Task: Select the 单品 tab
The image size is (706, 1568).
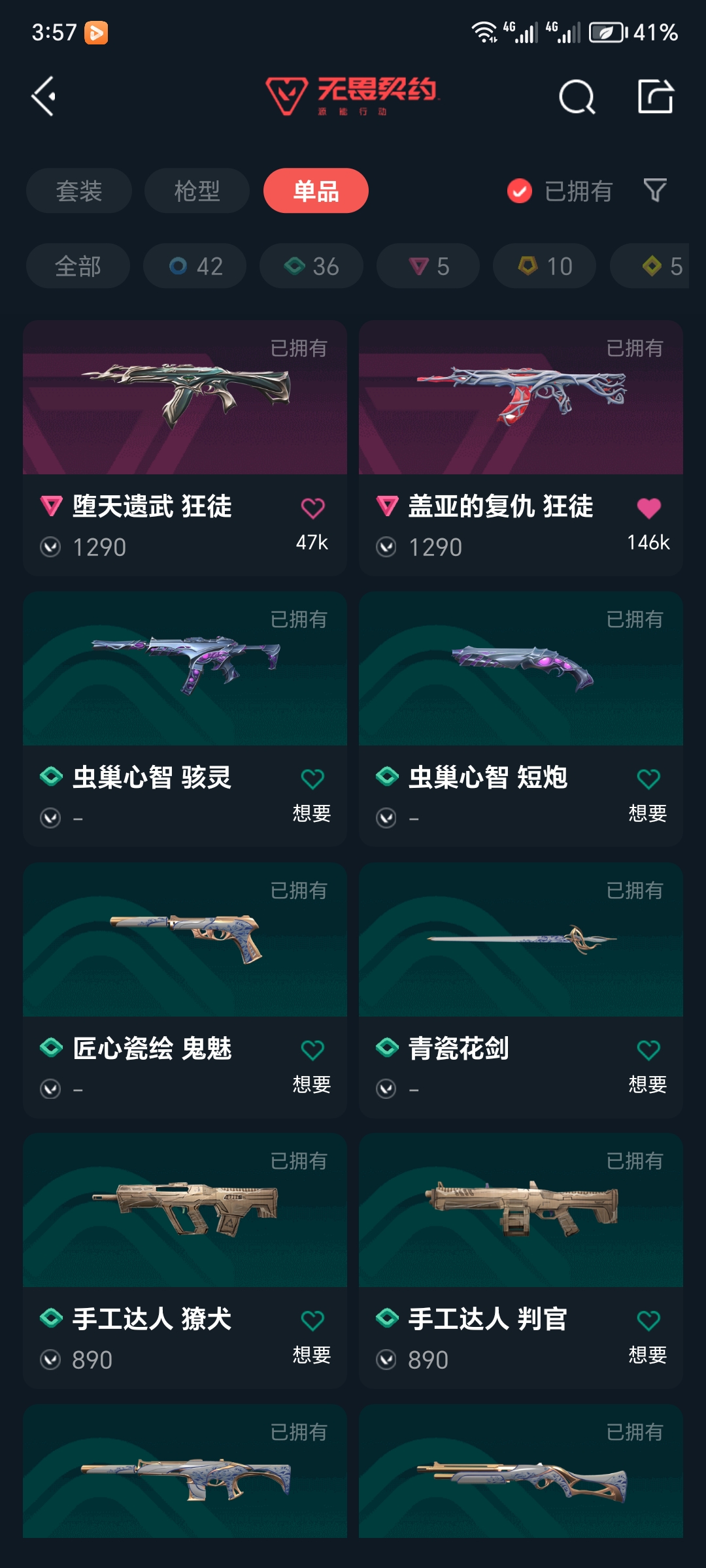Action: click(316, 191)
